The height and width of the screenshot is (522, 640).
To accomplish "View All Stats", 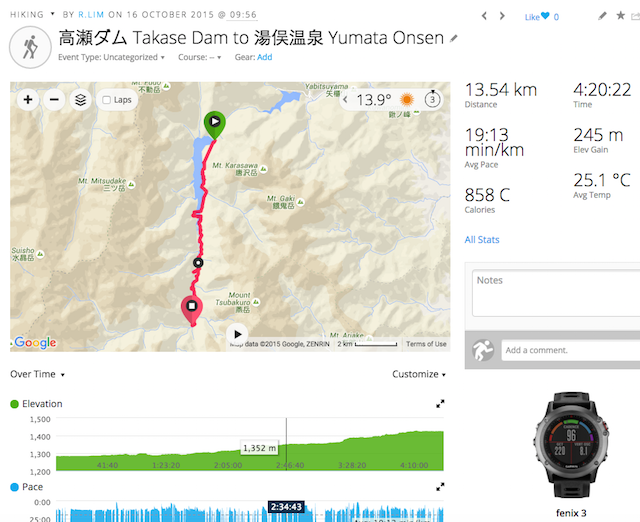I will 482,239.
